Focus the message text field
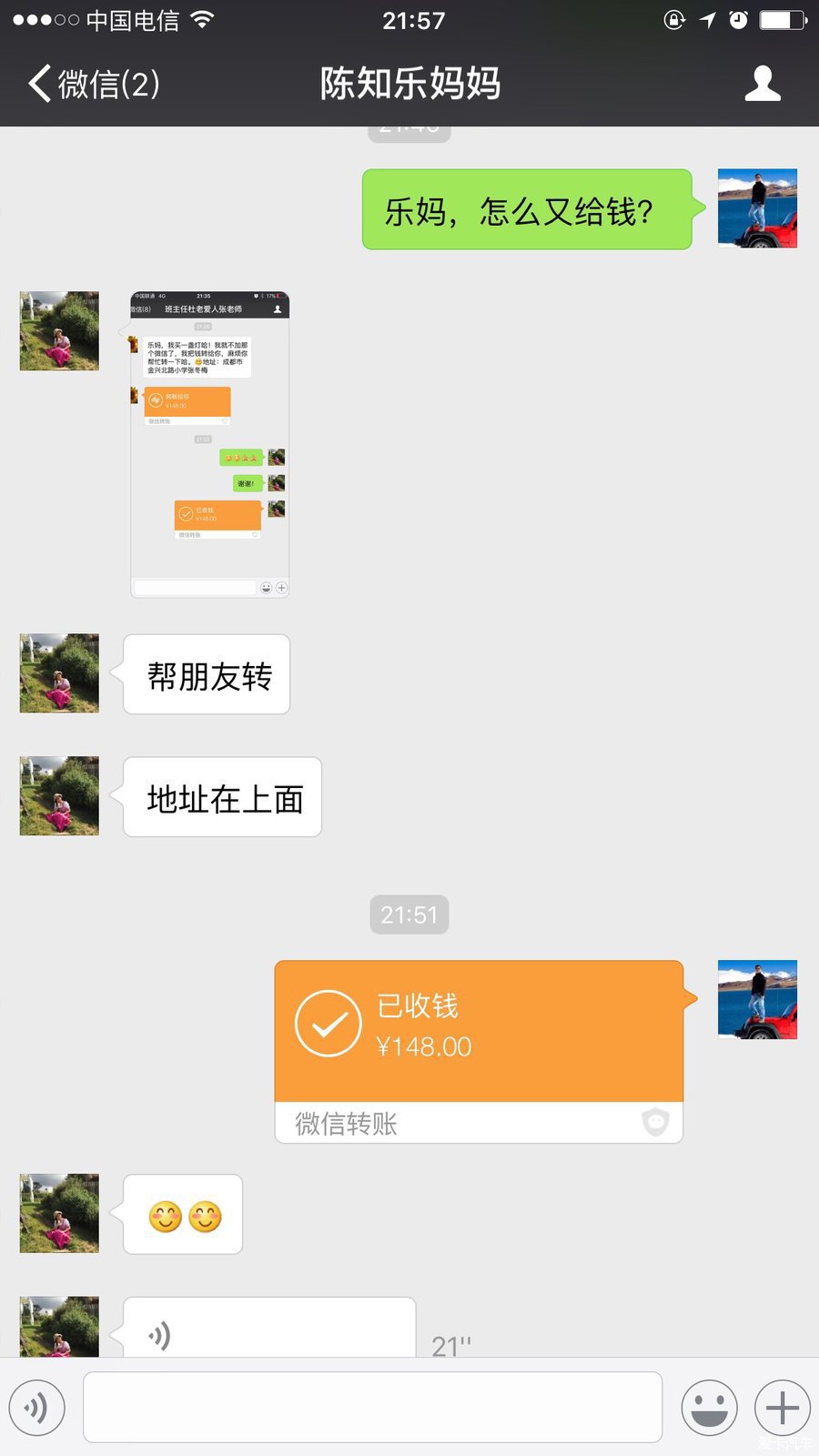Image resolution: width=819 pixels, height=1456 pixels. coord(372,1408)
